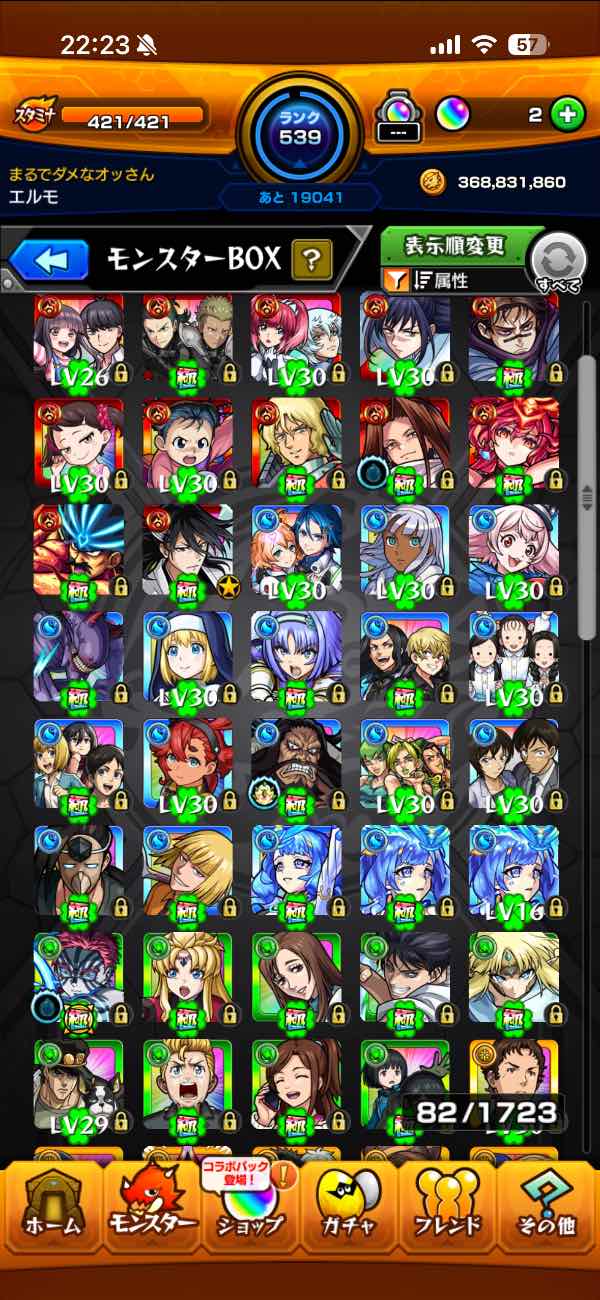
Task: Select the blonde nun monster at LV30
Action: point(187,657)
